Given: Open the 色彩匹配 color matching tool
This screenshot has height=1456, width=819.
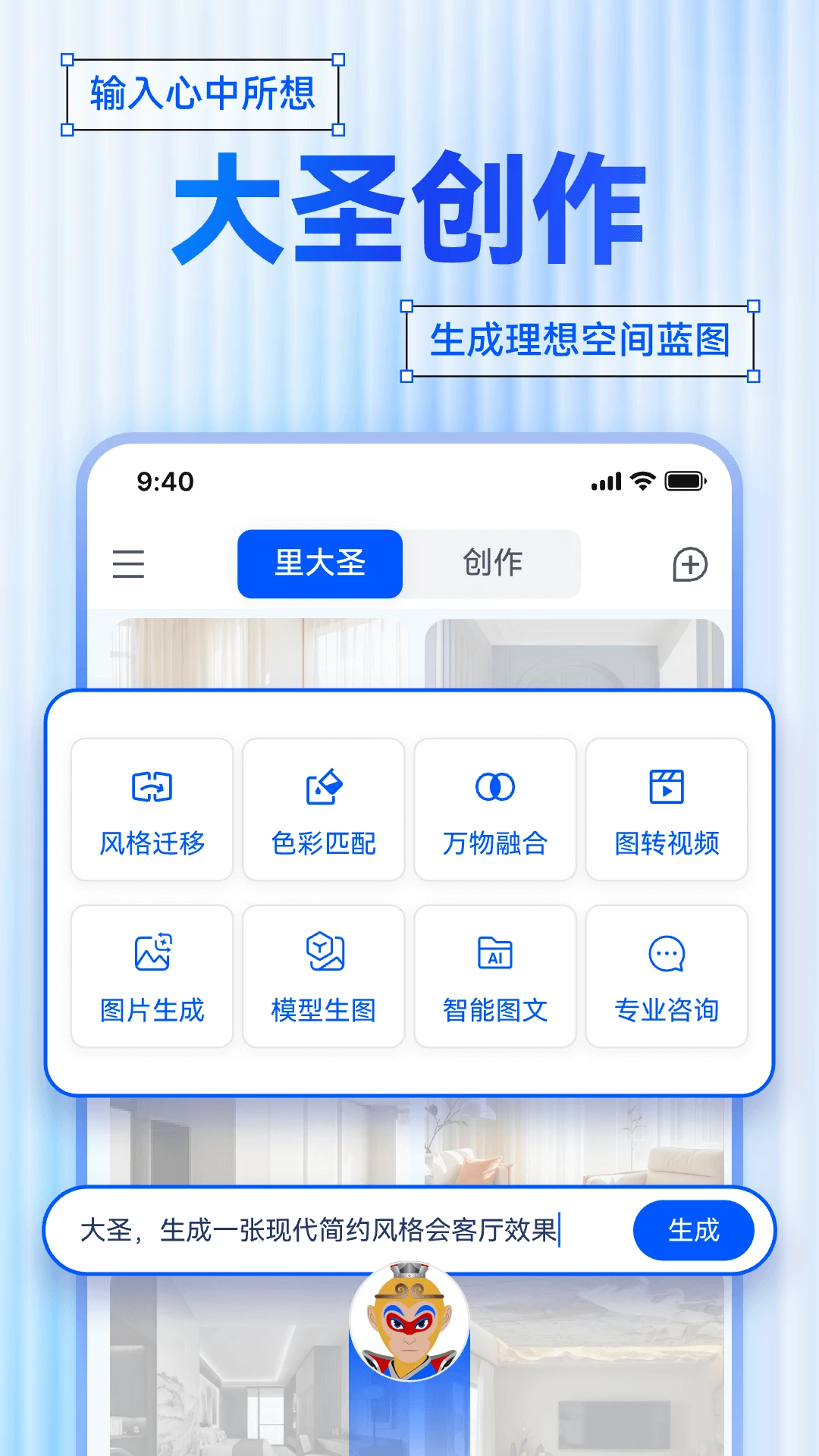Looking at the screenshot, I should click(x=323, y=809).
